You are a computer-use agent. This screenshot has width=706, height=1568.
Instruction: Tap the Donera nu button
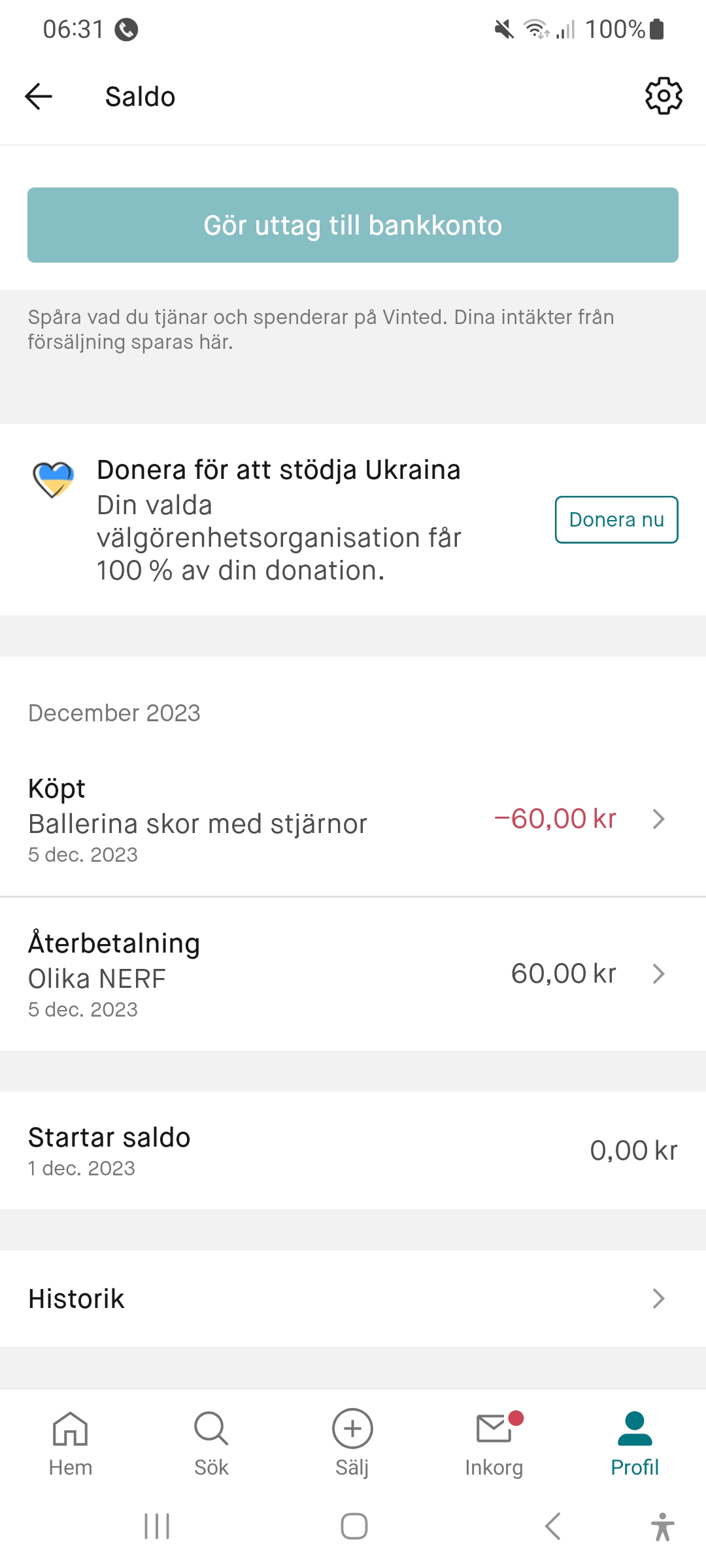(616, 520)
